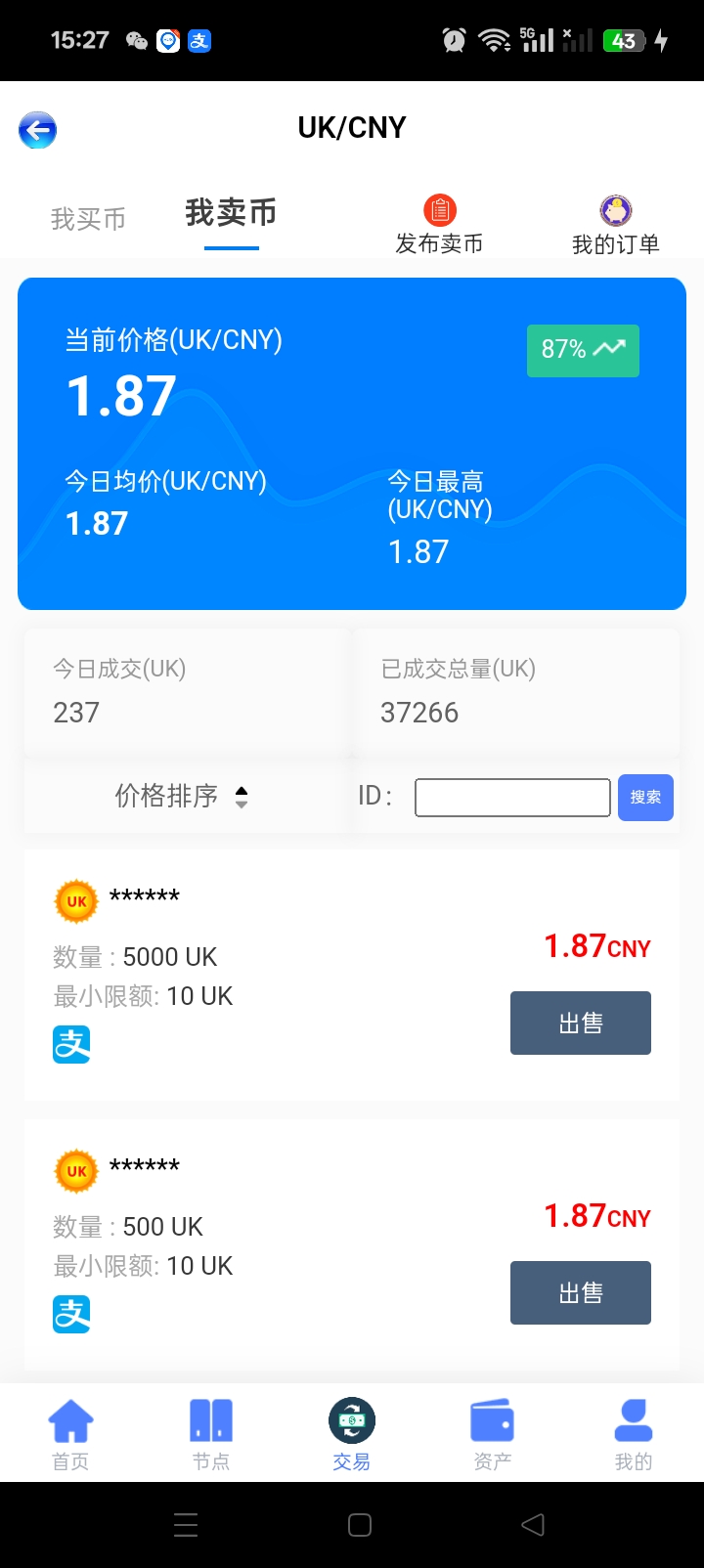Viewport: 704px width, 1568px height.
Task: Toggle the 价格排序 price sorting arrows
Action: coord(241,797)
